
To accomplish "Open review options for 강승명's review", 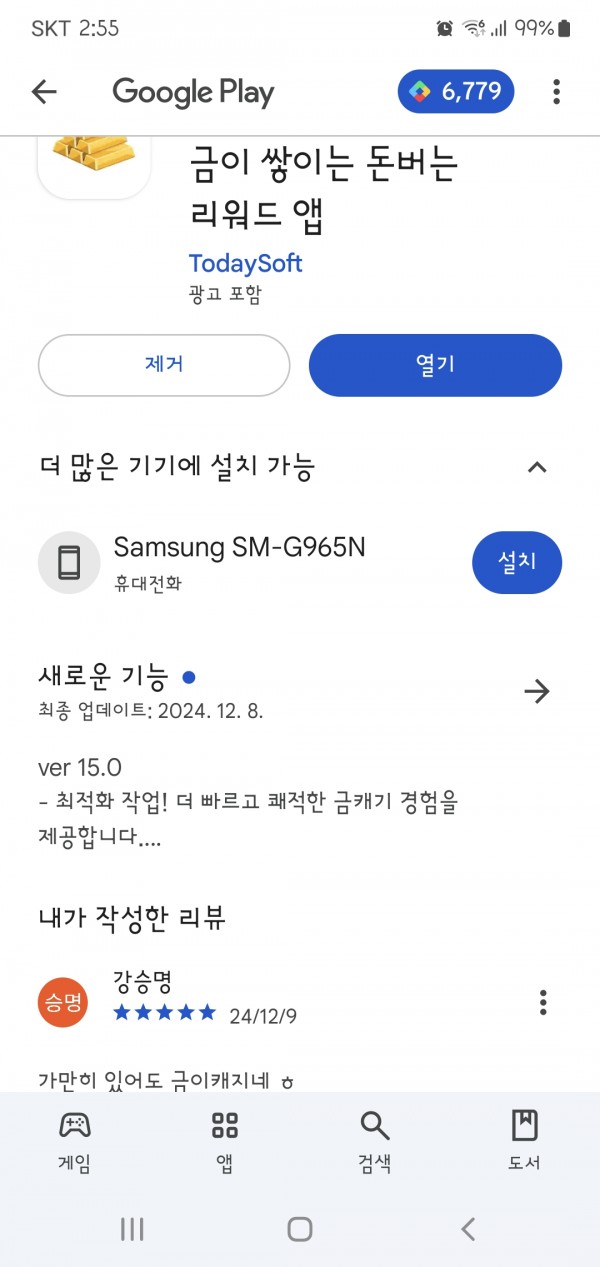I will [x=543, y=1002].
